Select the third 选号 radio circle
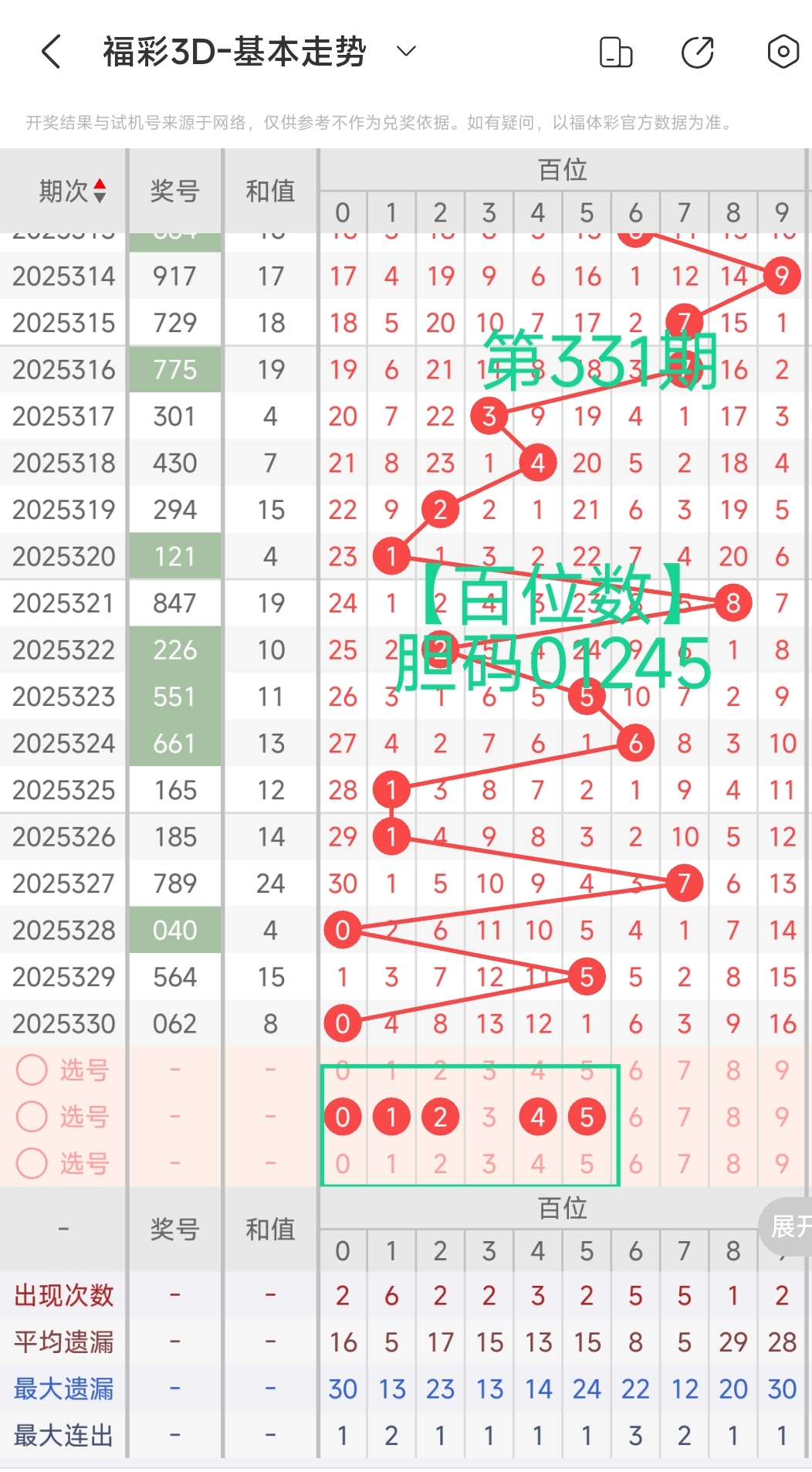The width and height of the screenshot is (812, 1472). pos(32,1164)
